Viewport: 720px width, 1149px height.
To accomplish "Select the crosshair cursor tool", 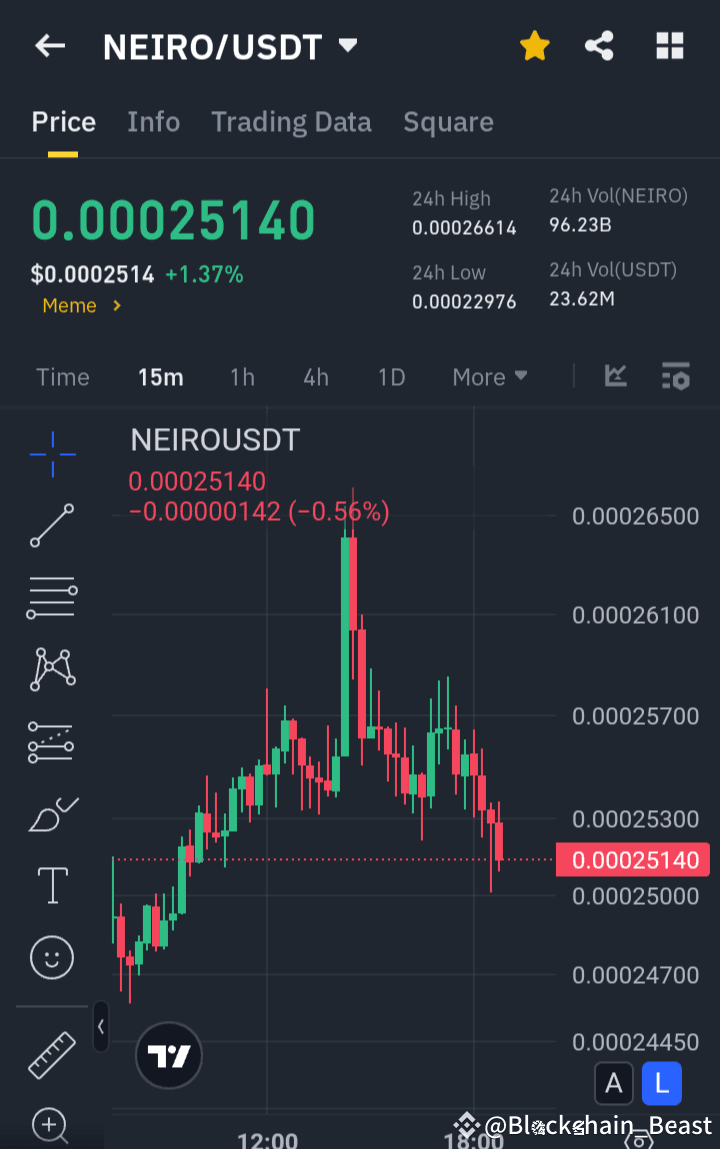I will point(51,454).
